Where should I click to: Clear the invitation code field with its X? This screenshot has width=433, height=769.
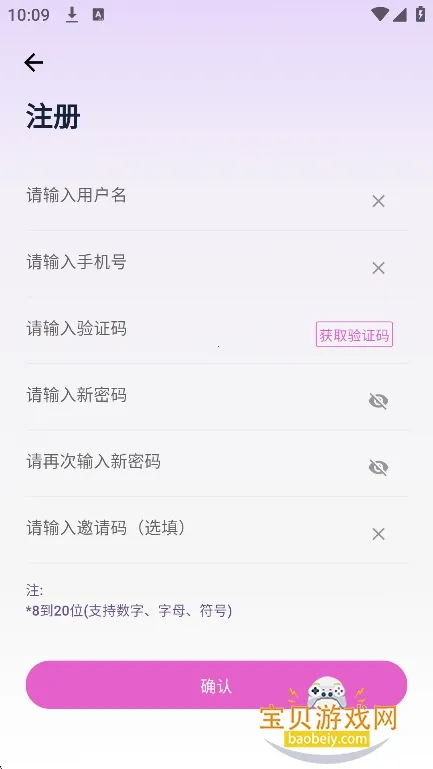tap(378, 534)
